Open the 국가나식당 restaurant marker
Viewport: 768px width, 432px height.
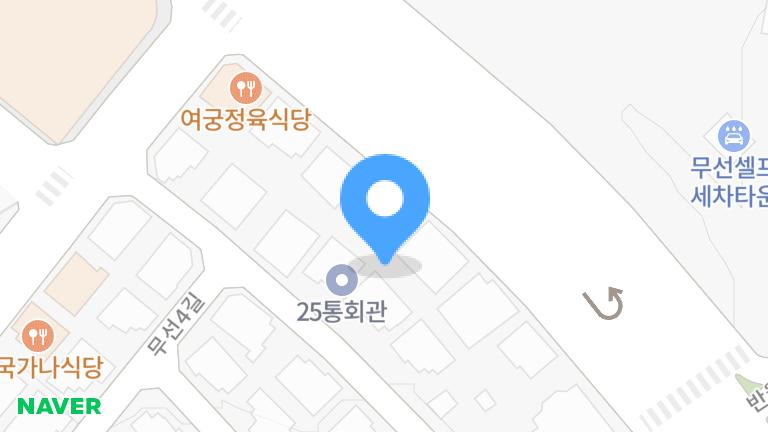[38, 333]
